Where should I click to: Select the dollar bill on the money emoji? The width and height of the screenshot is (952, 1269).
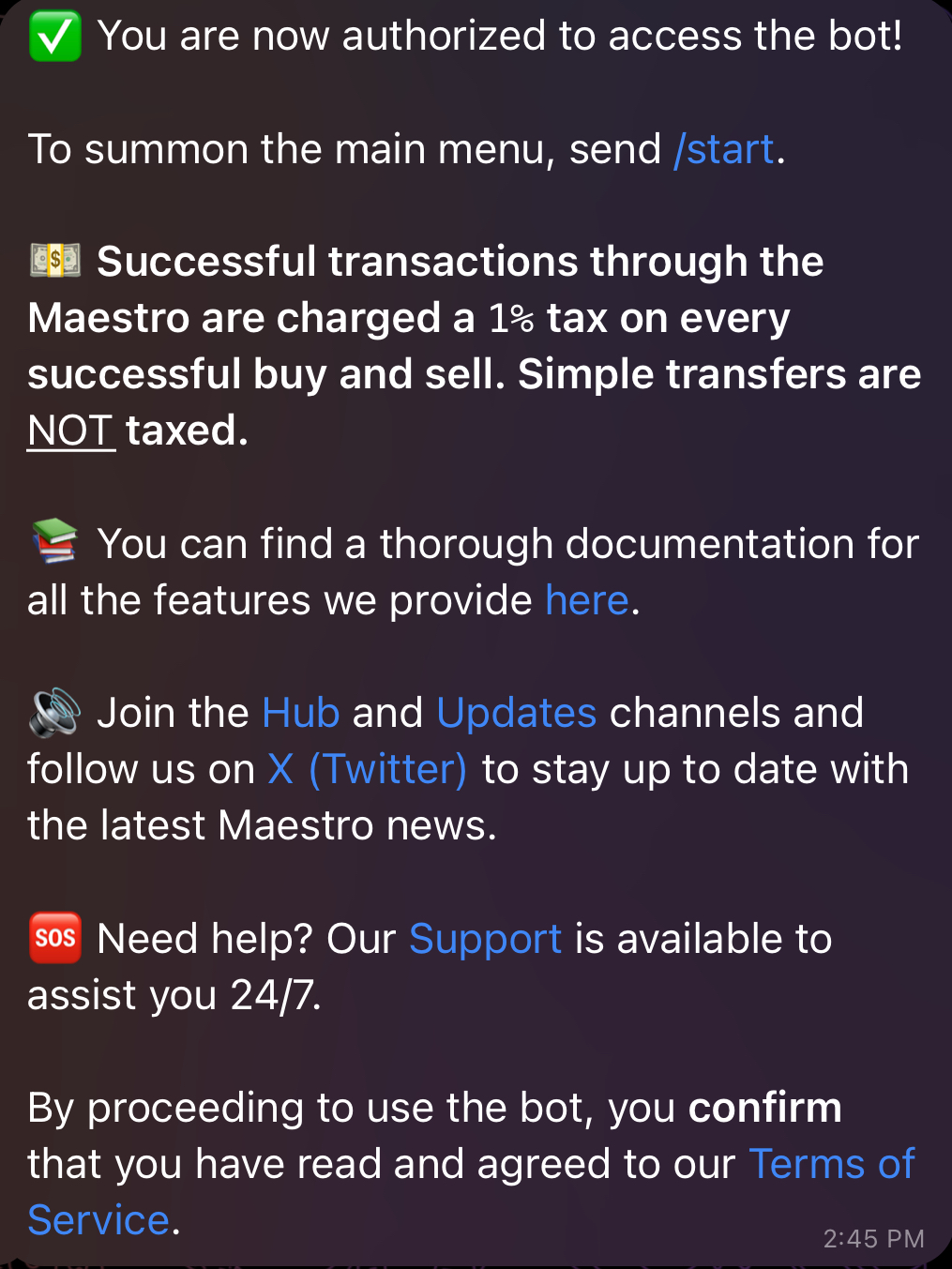point(56,261)
